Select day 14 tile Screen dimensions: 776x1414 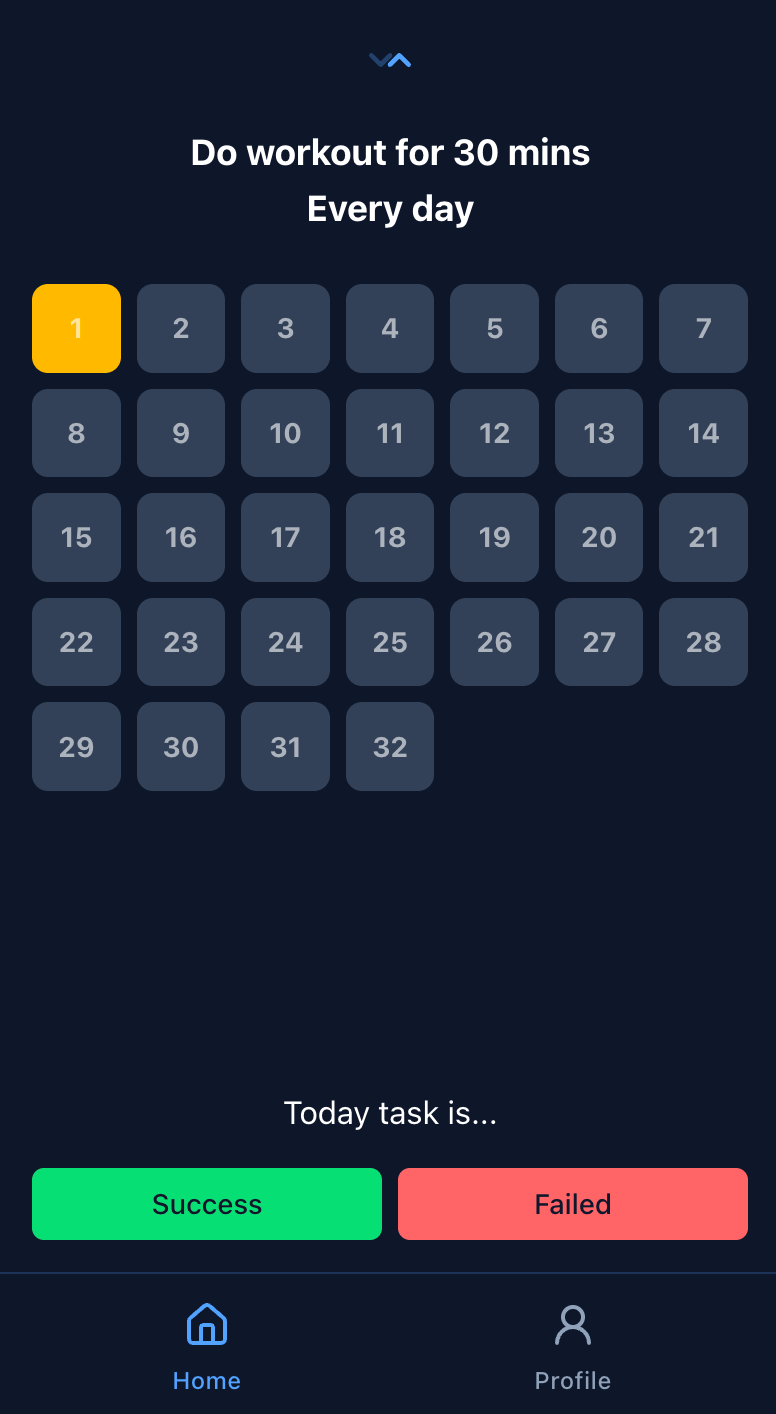click(x=703, y=433)
